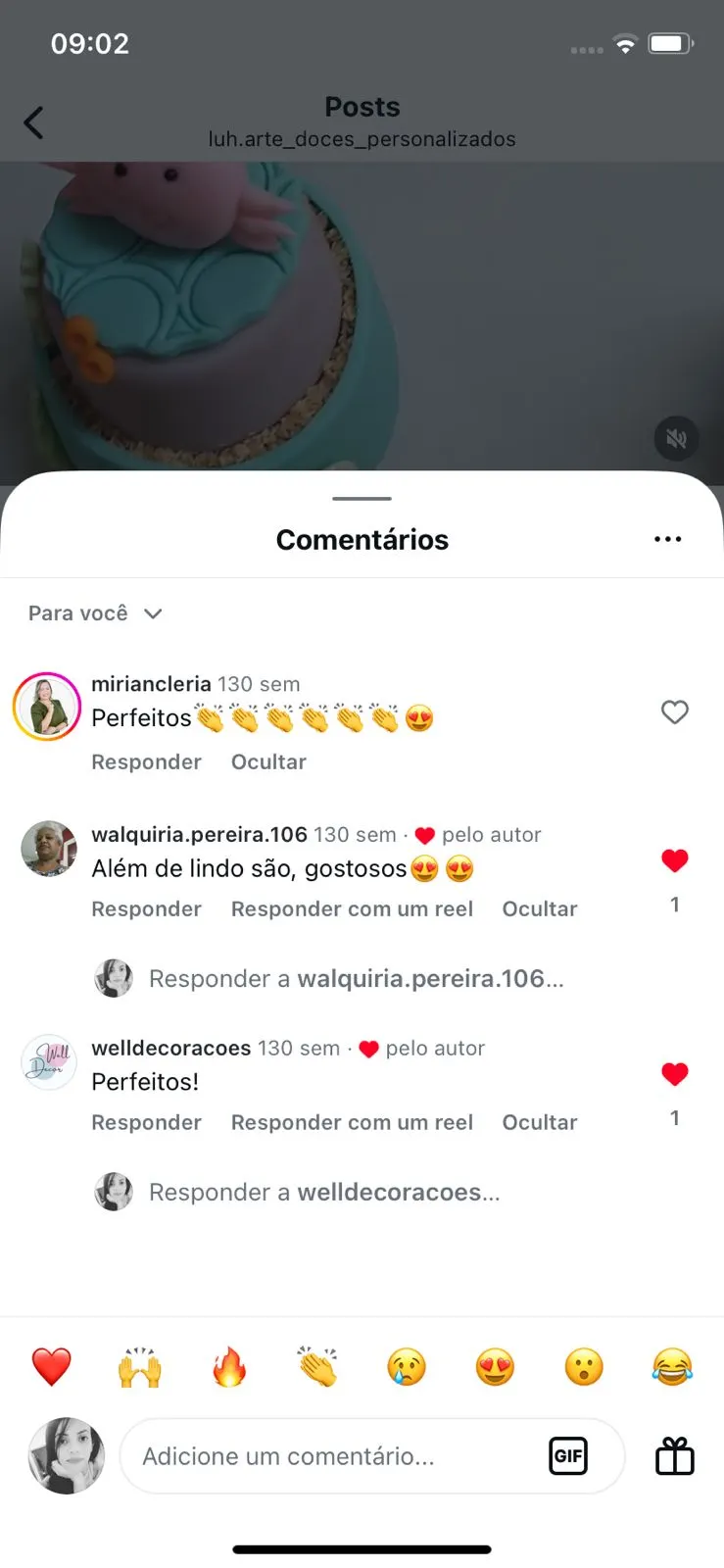Send a gift with the gift icon
The width and height of the screenshot is (724, 1568).
tap(674, 1456)
